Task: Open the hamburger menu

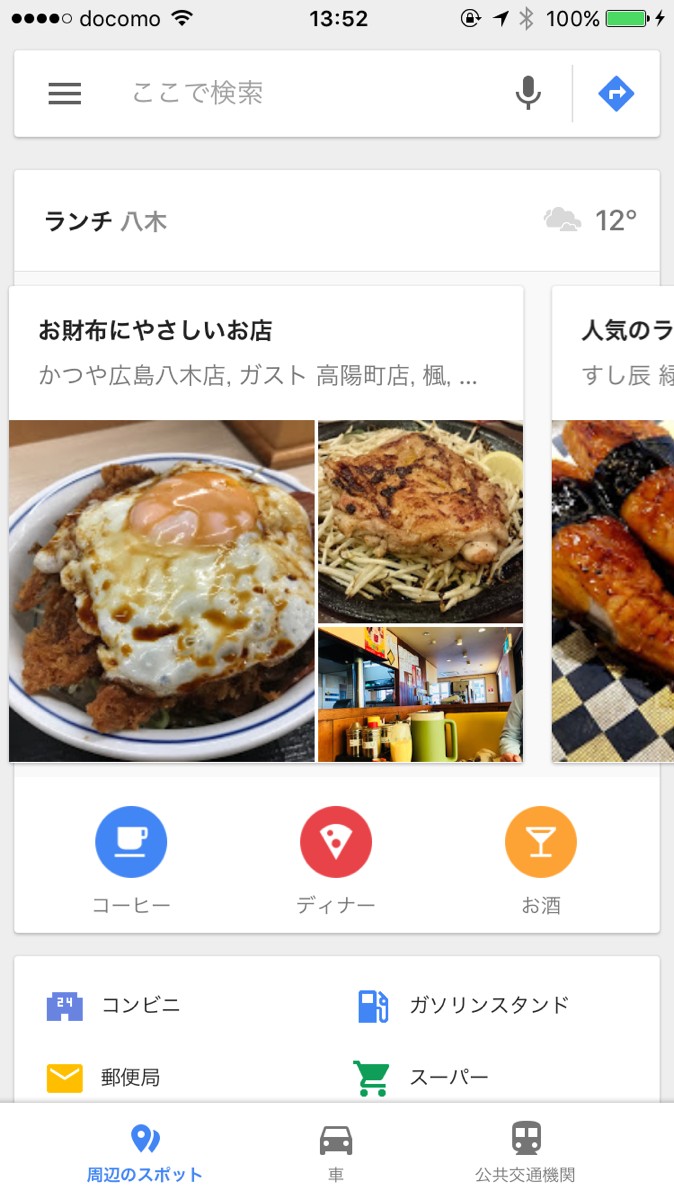Action: coord(65,94)
